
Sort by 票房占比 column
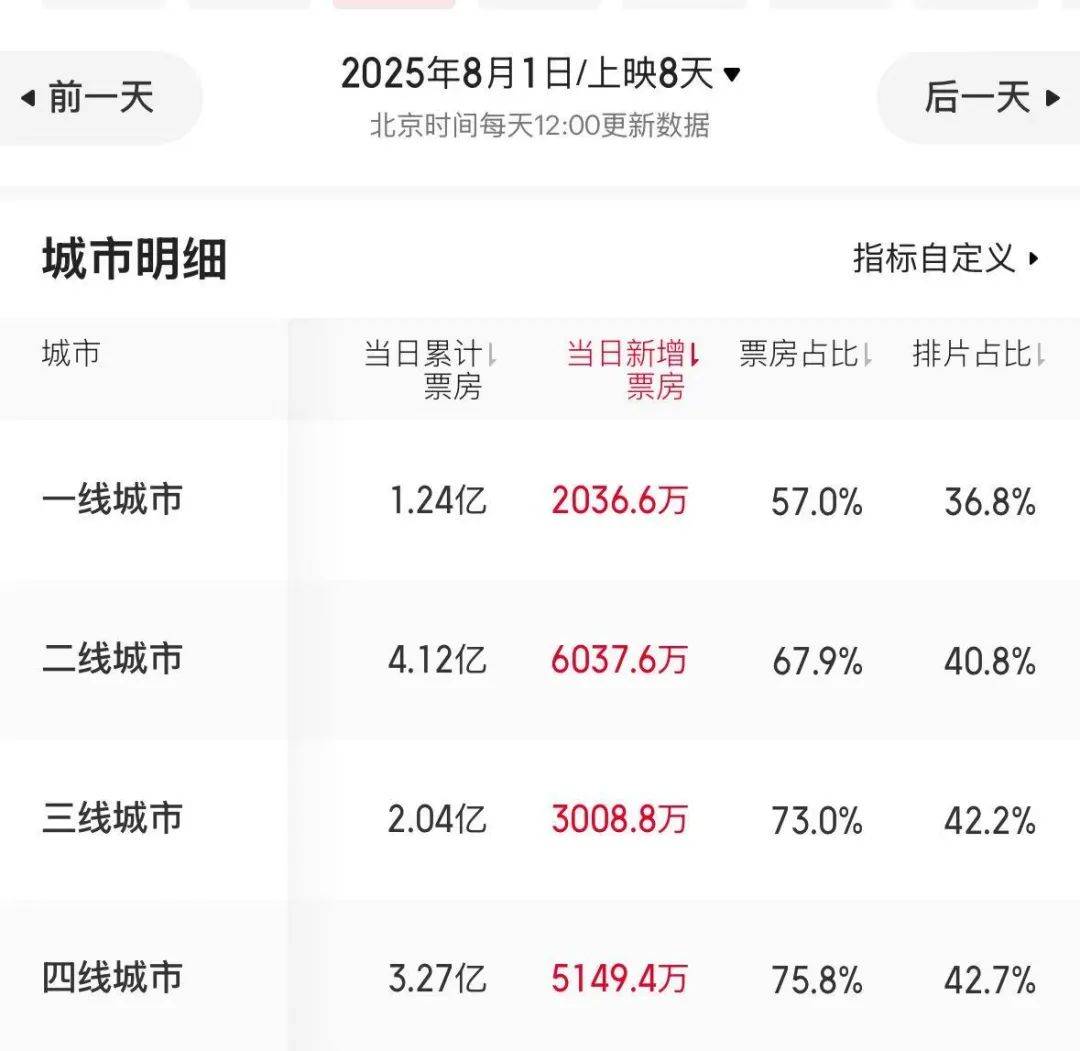point(805,354)
